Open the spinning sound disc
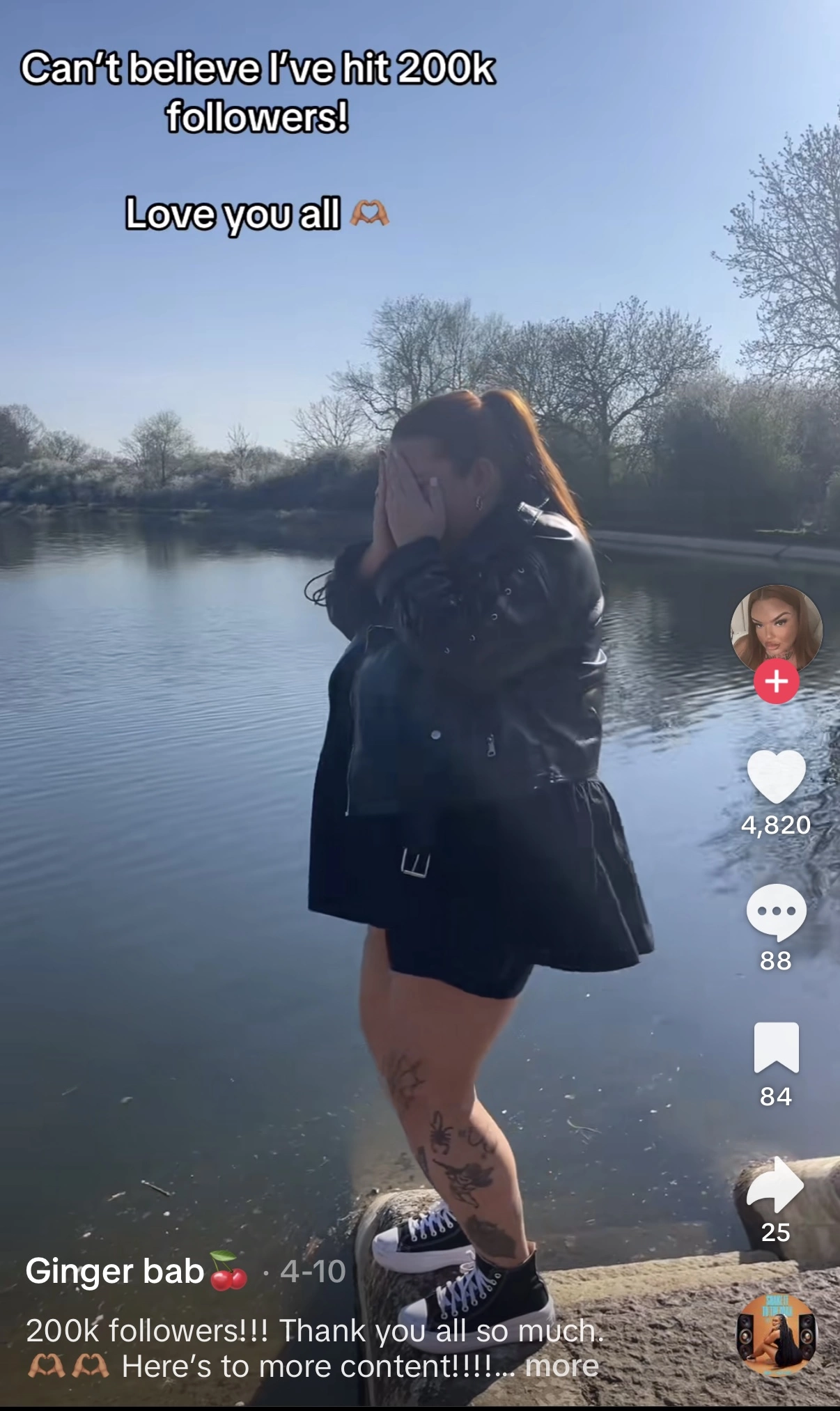Viewport: 840px width, 1411px height. 776,1334
